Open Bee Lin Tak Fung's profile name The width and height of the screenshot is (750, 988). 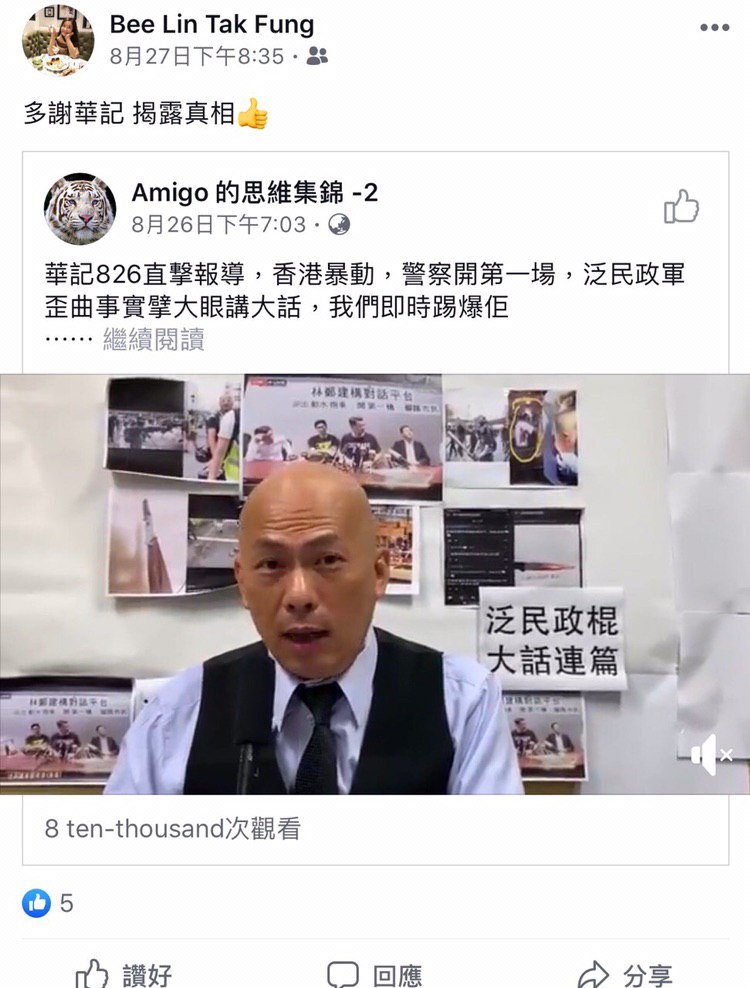[211, 24]
